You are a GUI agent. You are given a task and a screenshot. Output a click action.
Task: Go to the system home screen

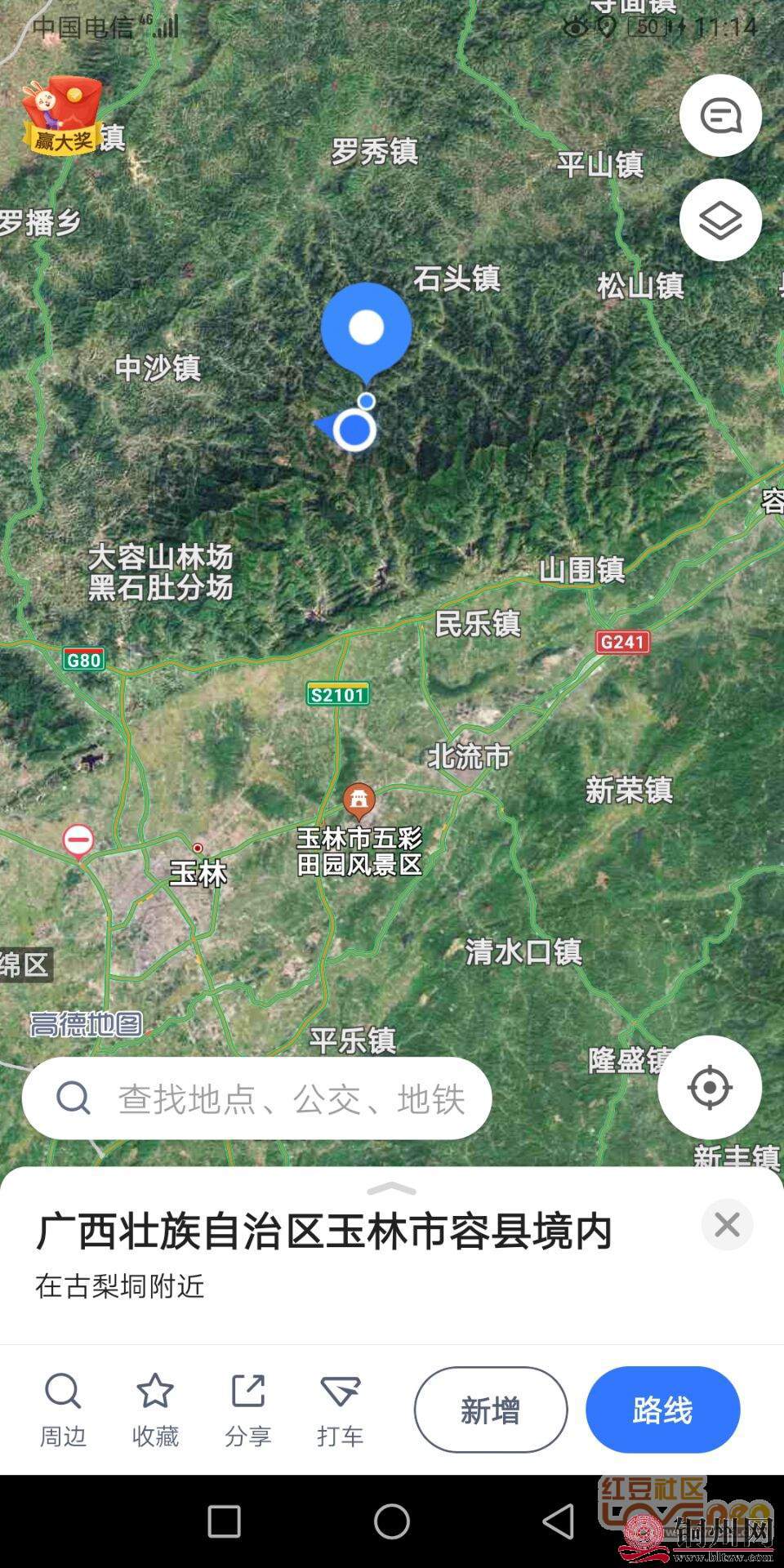[x=392, y=1521]
